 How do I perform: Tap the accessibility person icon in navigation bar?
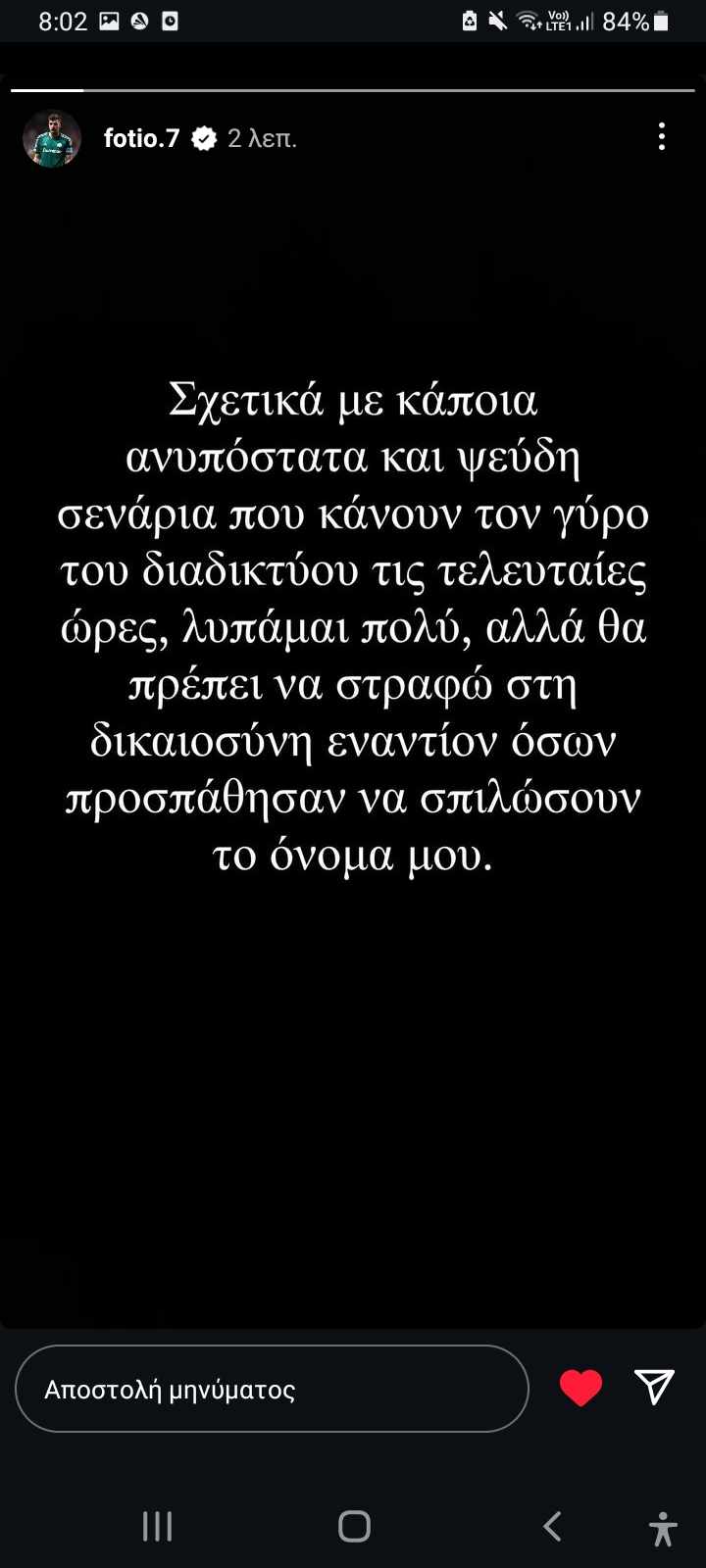663,1525
